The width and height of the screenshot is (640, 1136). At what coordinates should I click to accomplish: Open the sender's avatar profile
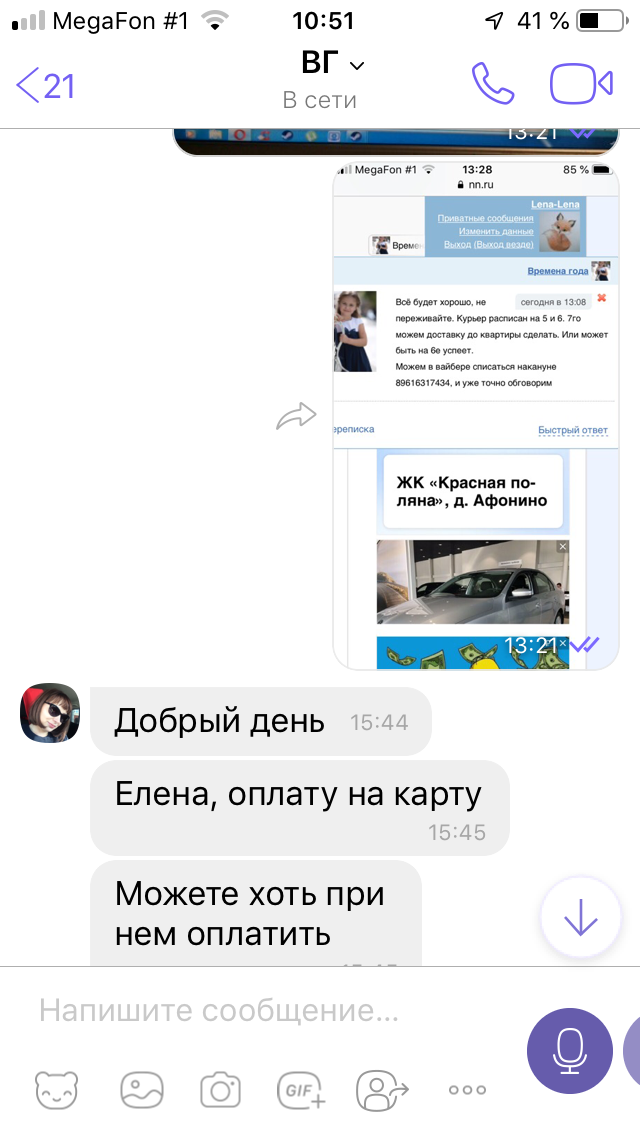(50, 713)
